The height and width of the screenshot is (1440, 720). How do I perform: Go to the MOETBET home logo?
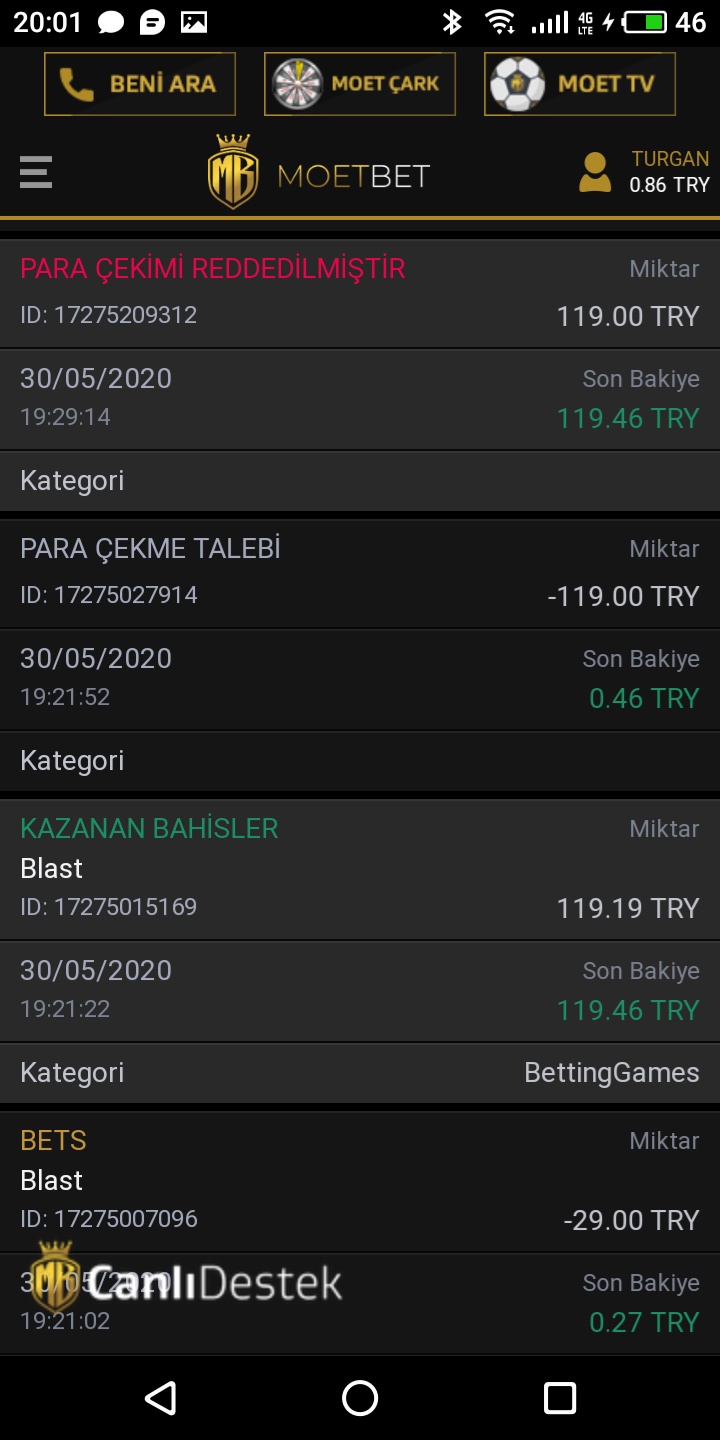[320, 173]
